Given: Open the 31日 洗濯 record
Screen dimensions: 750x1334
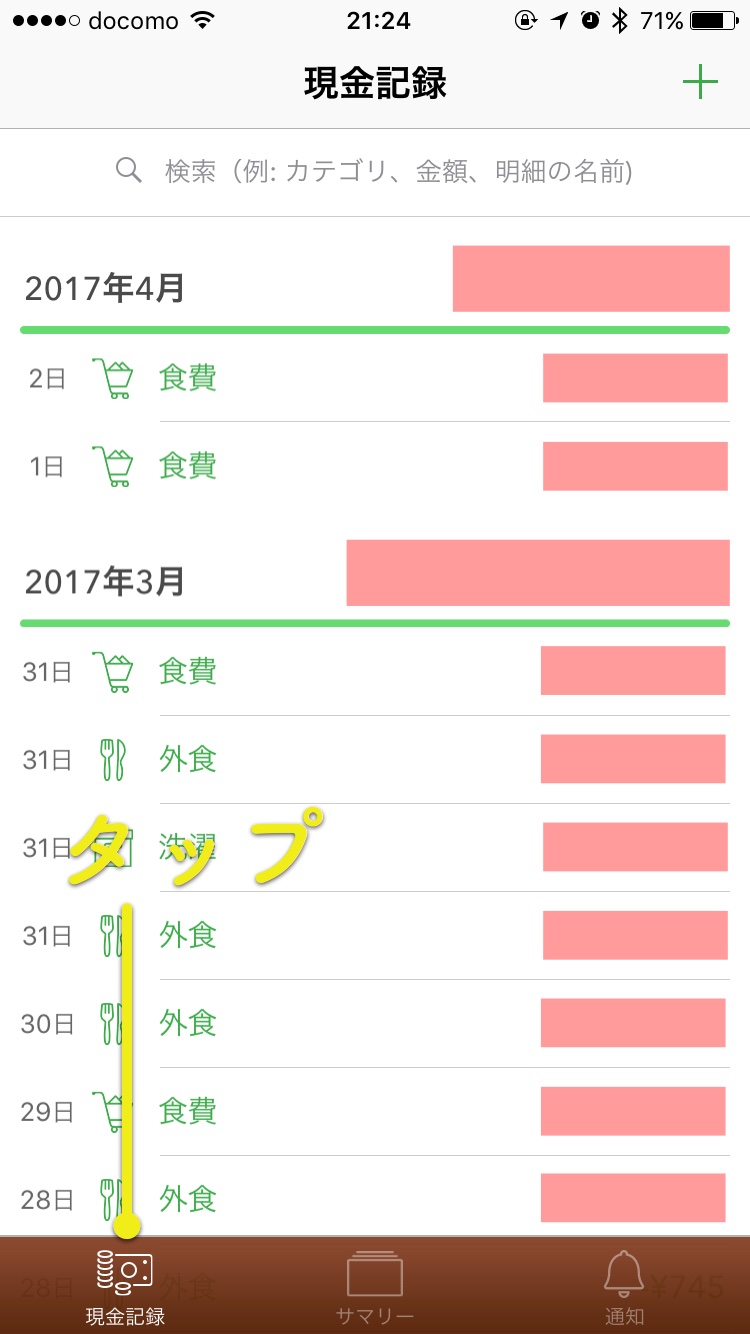Looking at the screenshot, I should 375,847.
